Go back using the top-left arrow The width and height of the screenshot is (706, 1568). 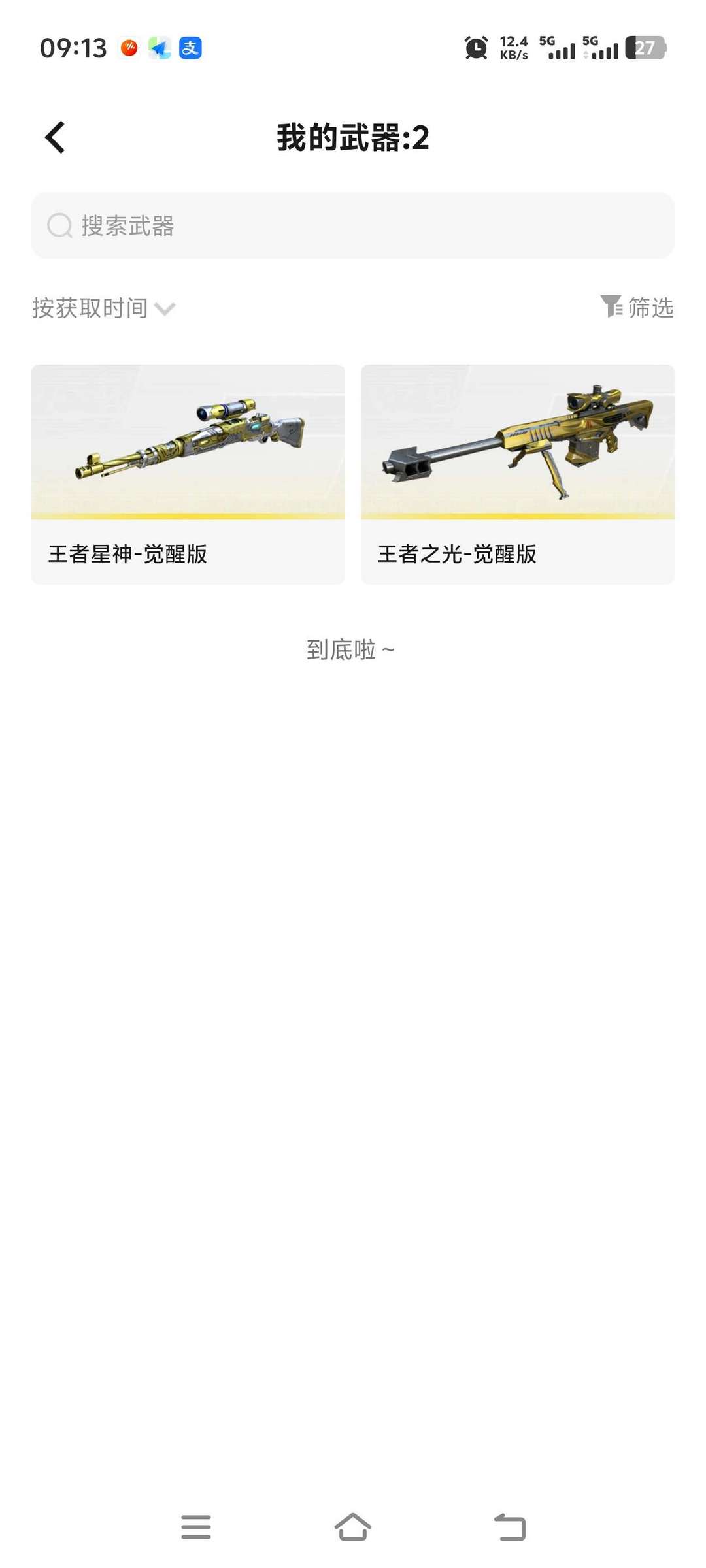point(56,137)
